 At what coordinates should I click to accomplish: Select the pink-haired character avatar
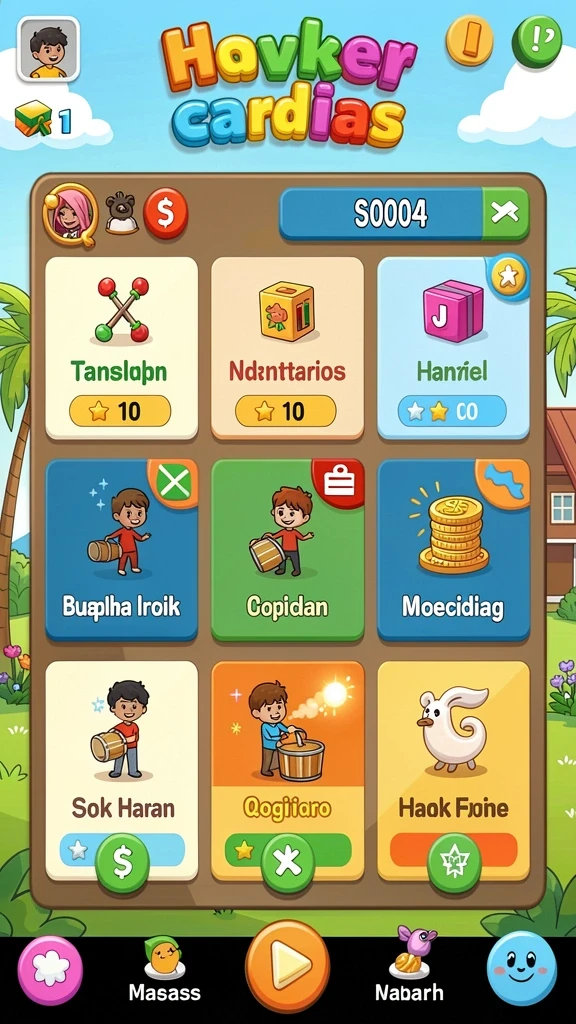[69, 214]
